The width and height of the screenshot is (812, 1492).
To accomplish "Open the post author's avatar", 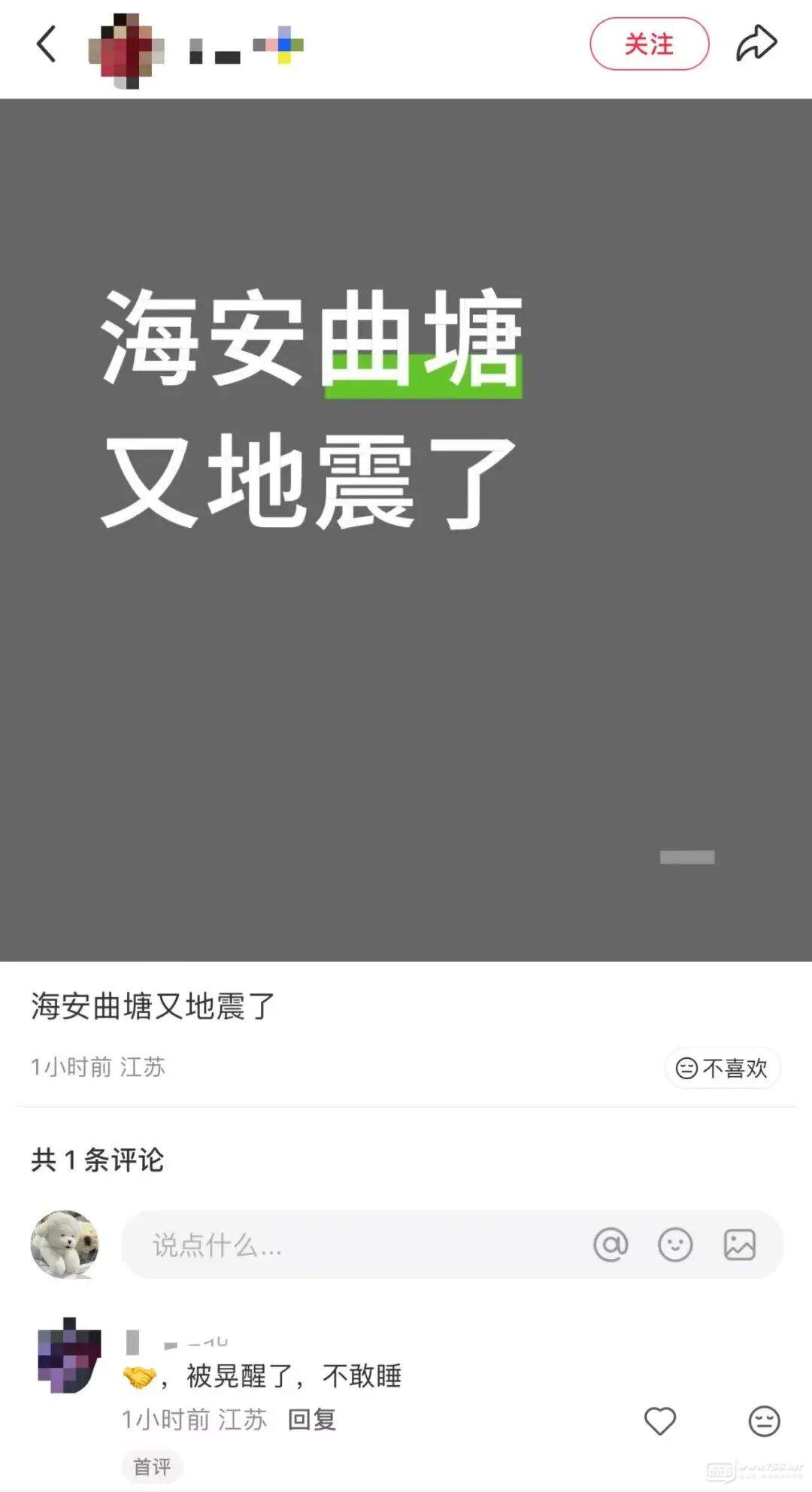I will 126,50.
